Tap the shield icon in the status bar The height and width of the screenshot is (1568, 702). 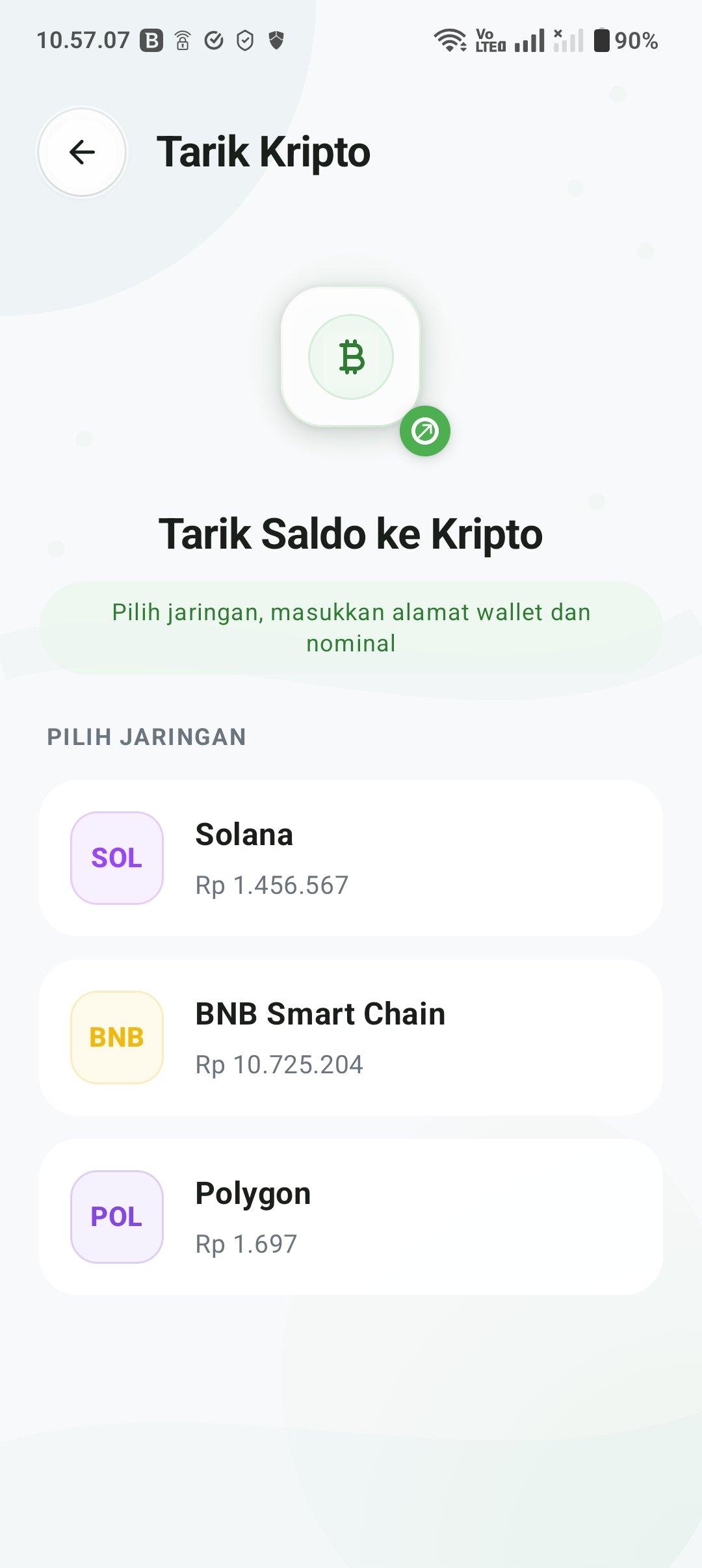[276, 40]
